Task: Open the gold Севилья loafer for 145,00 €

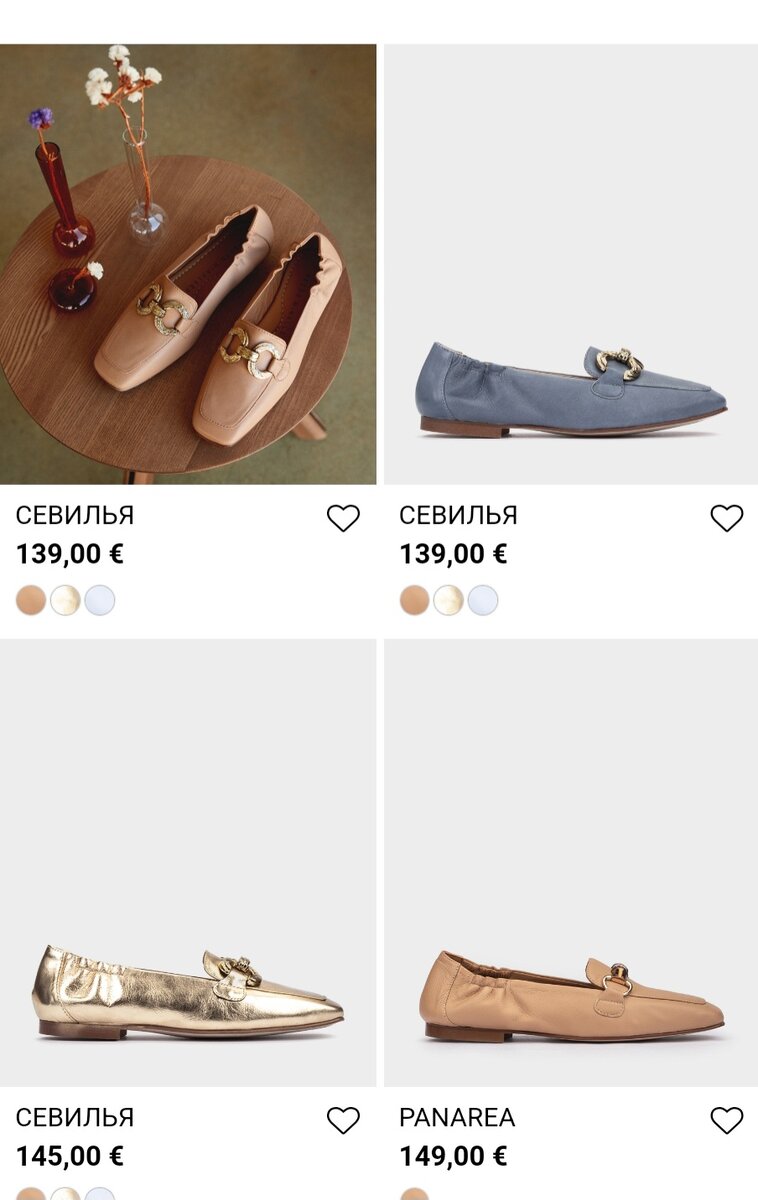Action: point(188,863)
